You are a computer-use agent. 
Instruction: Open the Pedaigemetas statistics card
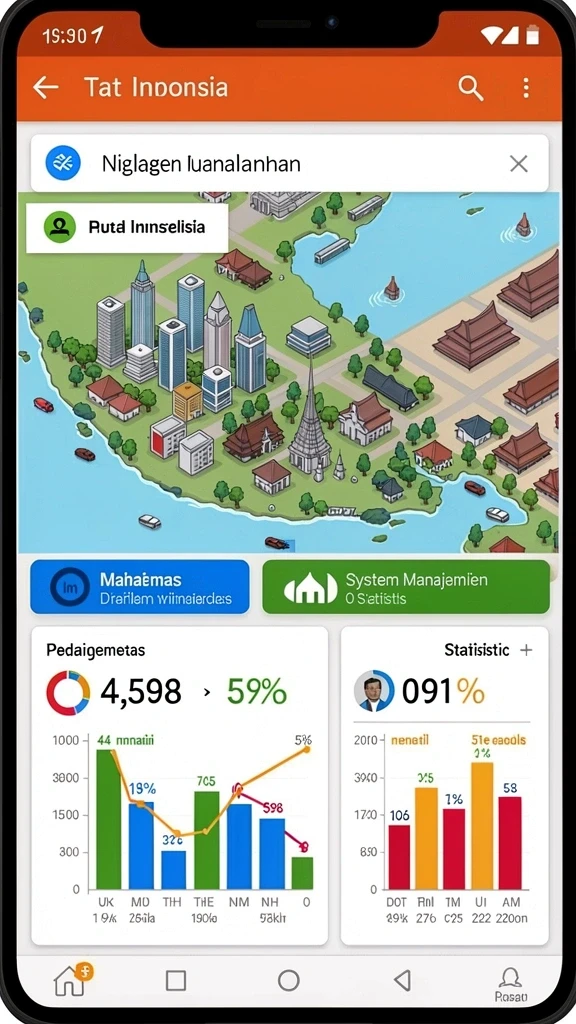point(180,786)
